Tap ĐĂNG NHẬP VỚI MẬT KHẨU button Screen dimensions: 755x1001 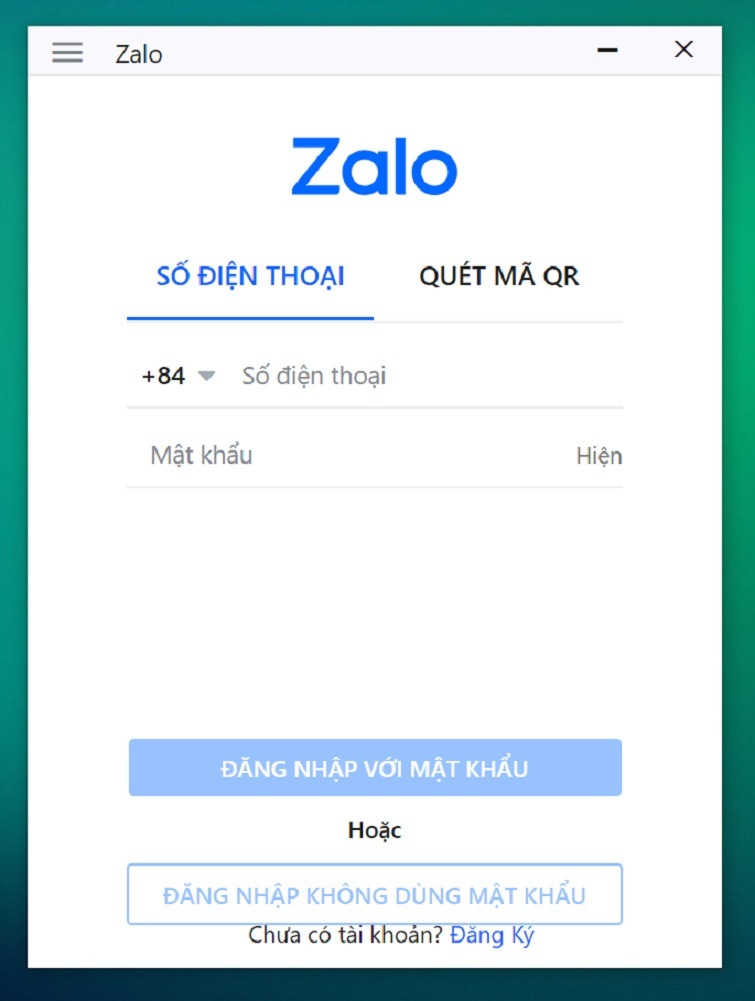(x=375, y=768)
